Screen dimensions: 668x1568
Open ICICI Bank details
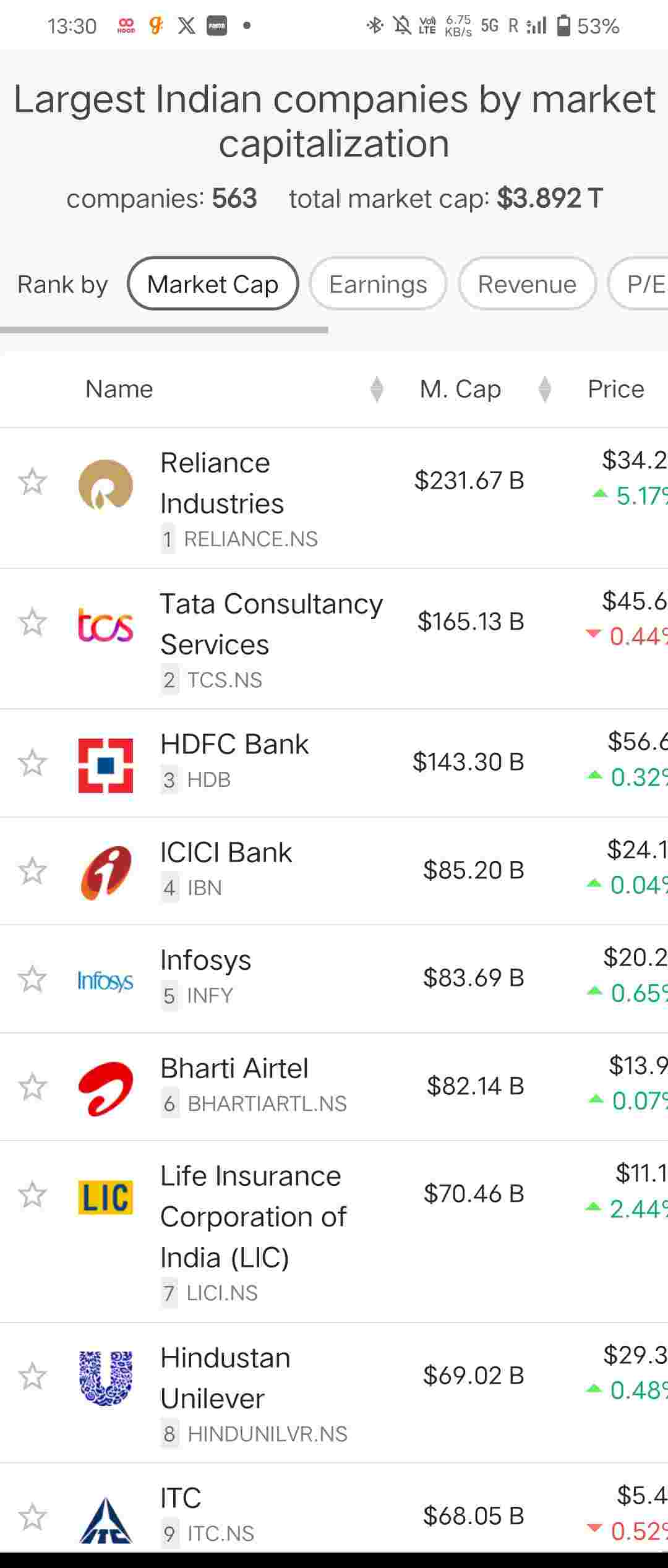[226, 852]
